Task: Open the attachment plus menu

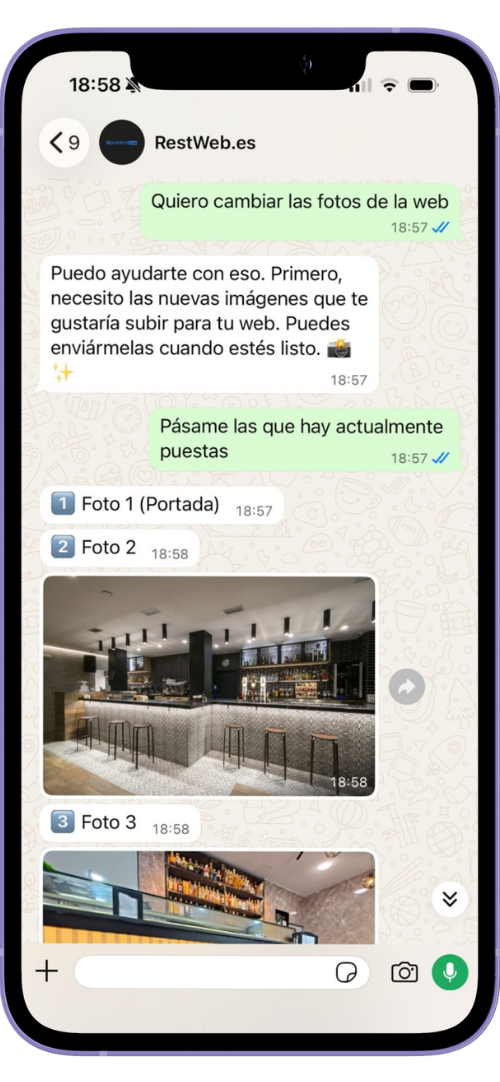Action: [x=47, y=972]
